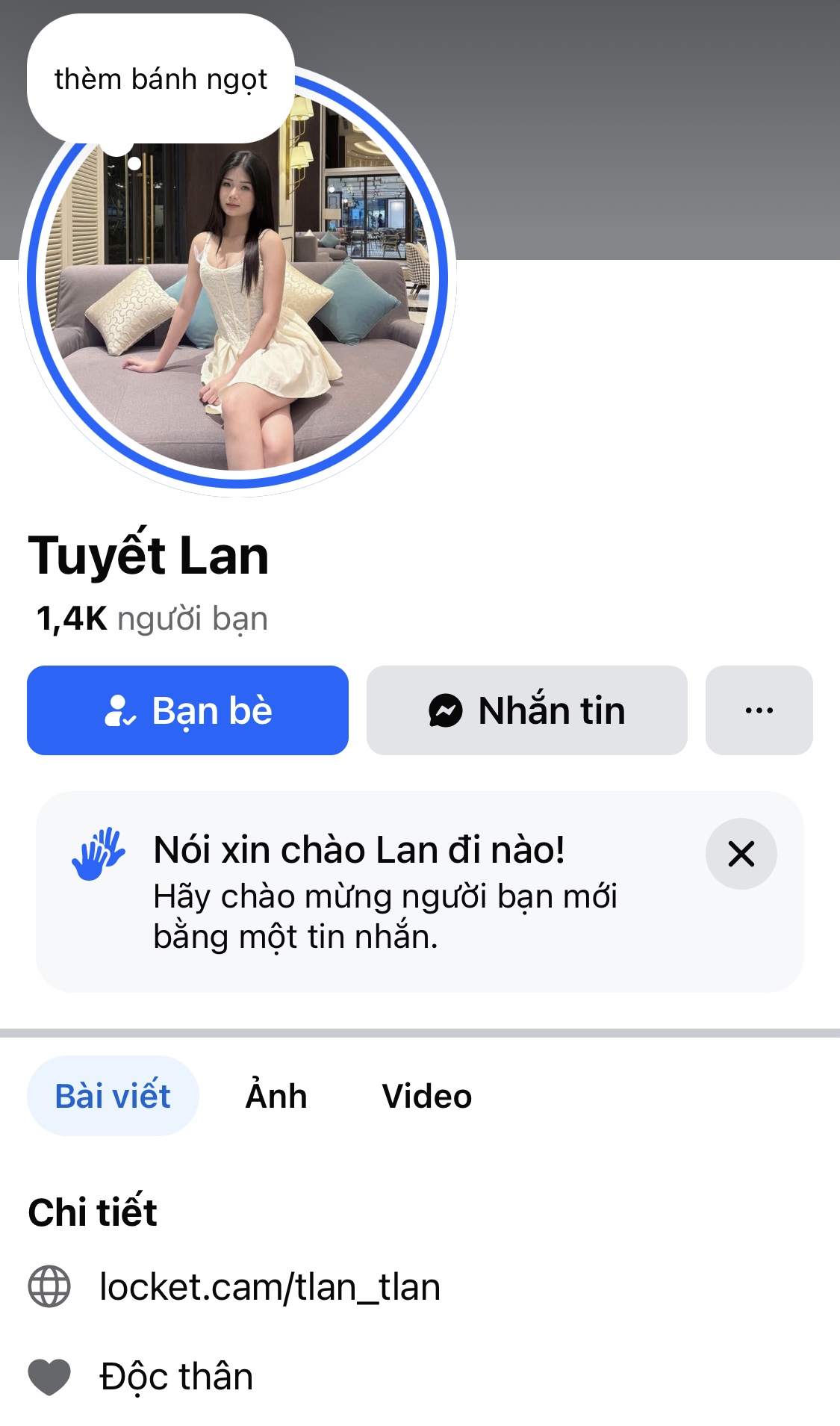Send a message via Nhắn tin
840x1426 pixels.
pos(526,710)
